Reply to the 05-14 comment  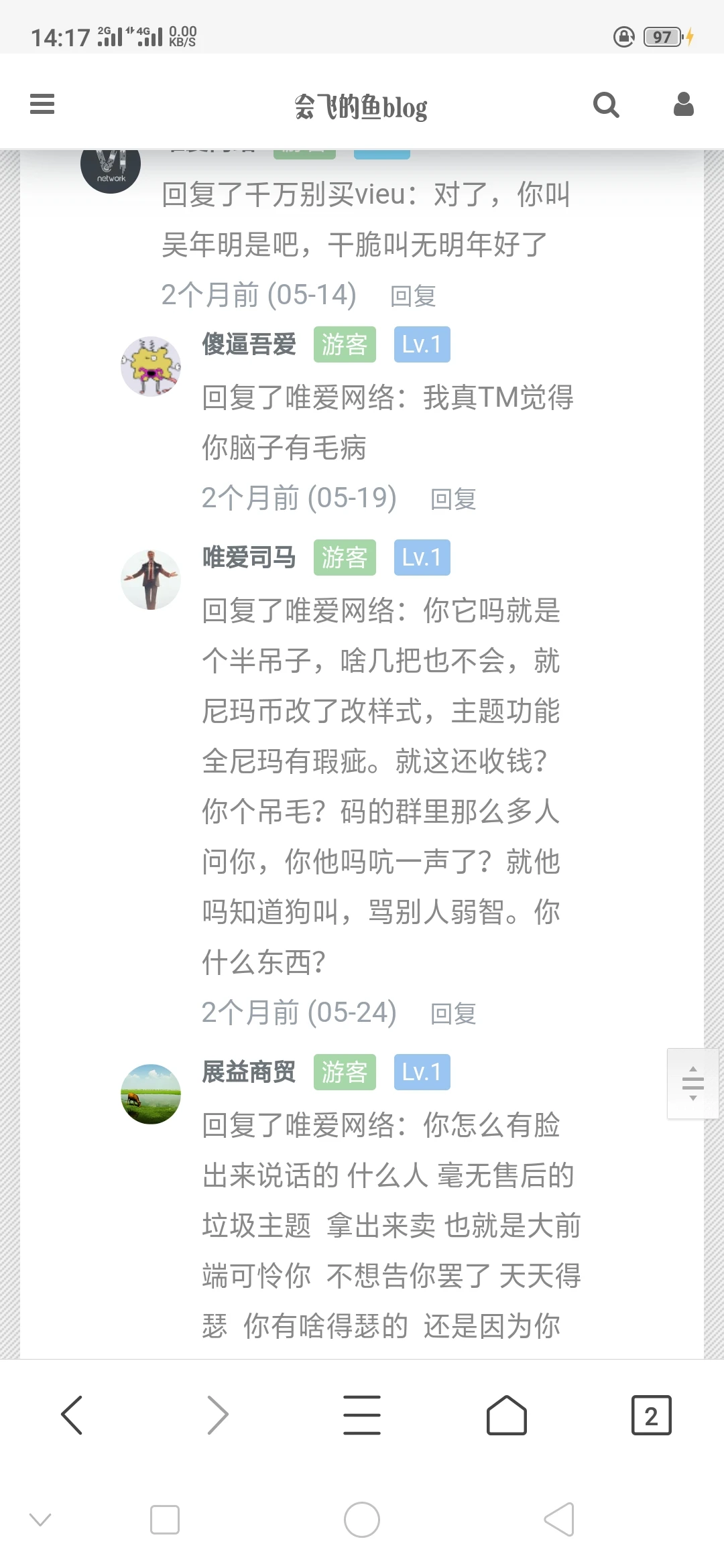(x=413, y=296)
